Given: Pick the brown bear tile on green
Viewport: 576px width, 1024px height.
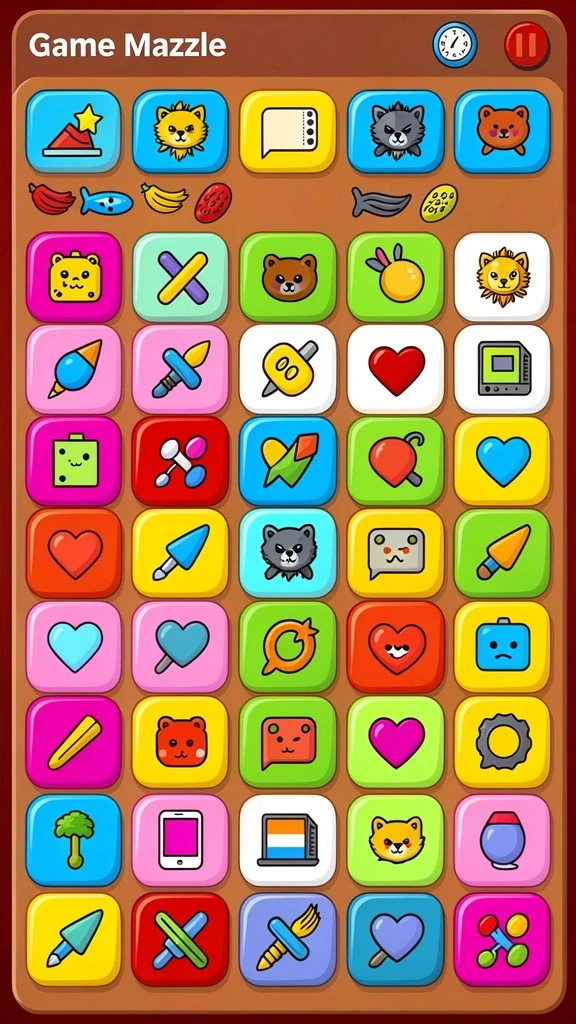Looking at the screenshot, I should coord(288,277).
